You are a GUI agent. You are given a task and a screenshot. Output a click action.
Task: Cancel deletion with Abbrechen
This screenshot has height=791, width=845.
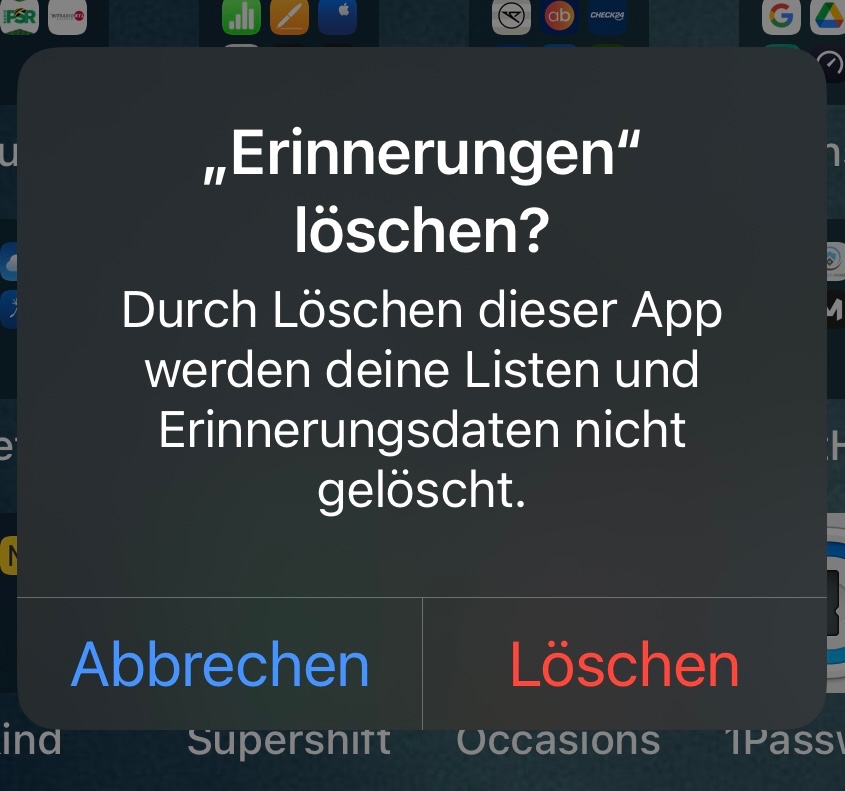[x=220, y=664]
